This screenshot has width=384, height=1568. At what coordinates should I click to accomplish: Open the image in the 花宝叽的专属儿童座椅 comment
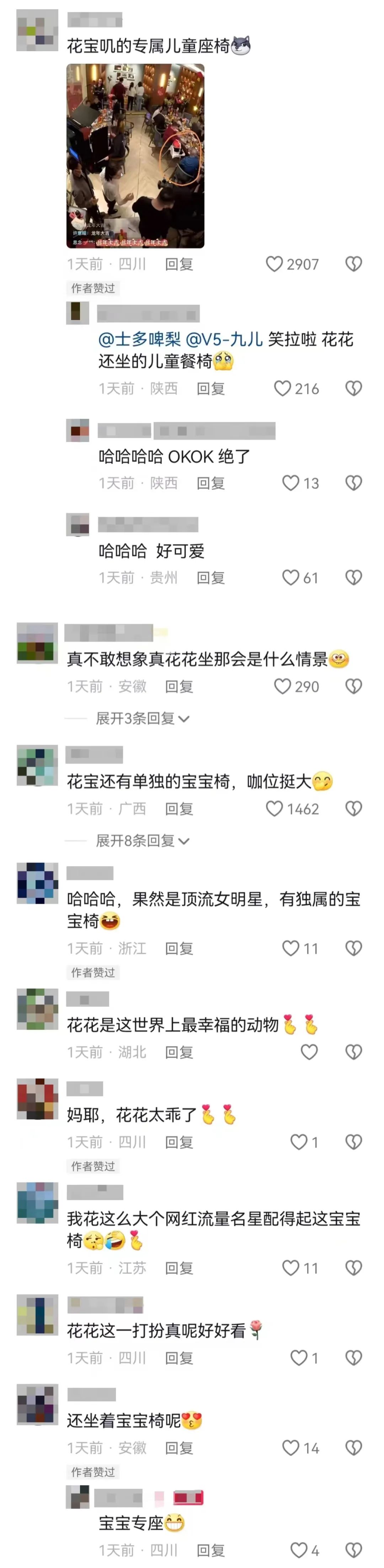135,156
